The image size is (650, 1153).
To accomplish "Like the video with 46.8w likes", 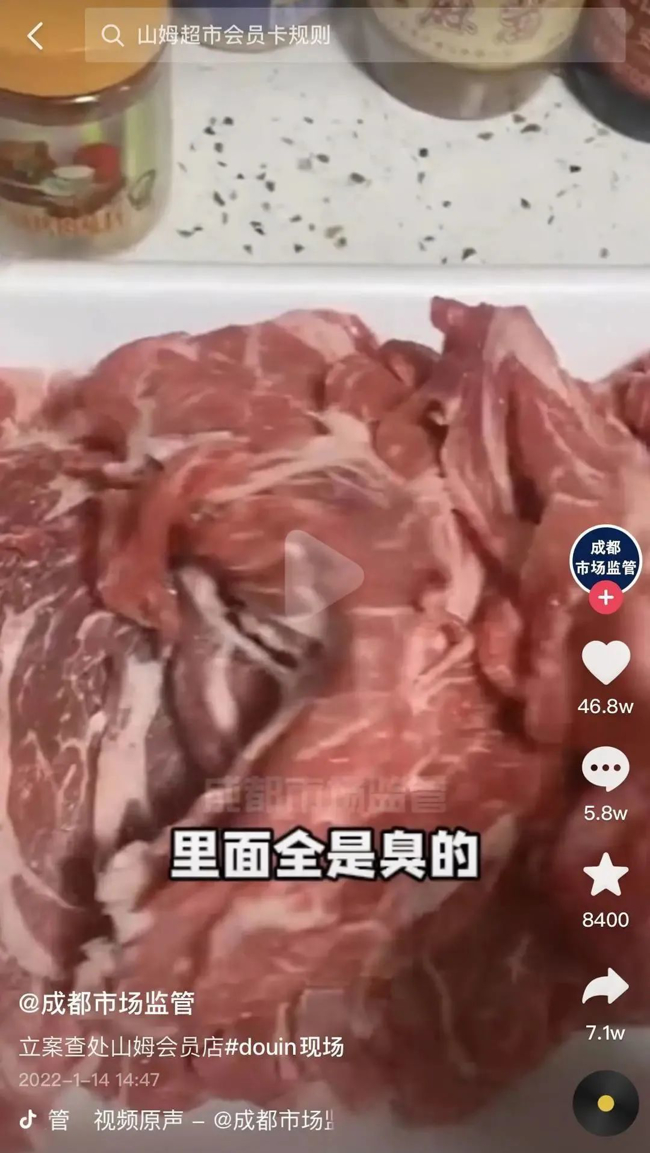I will [605, 663].
